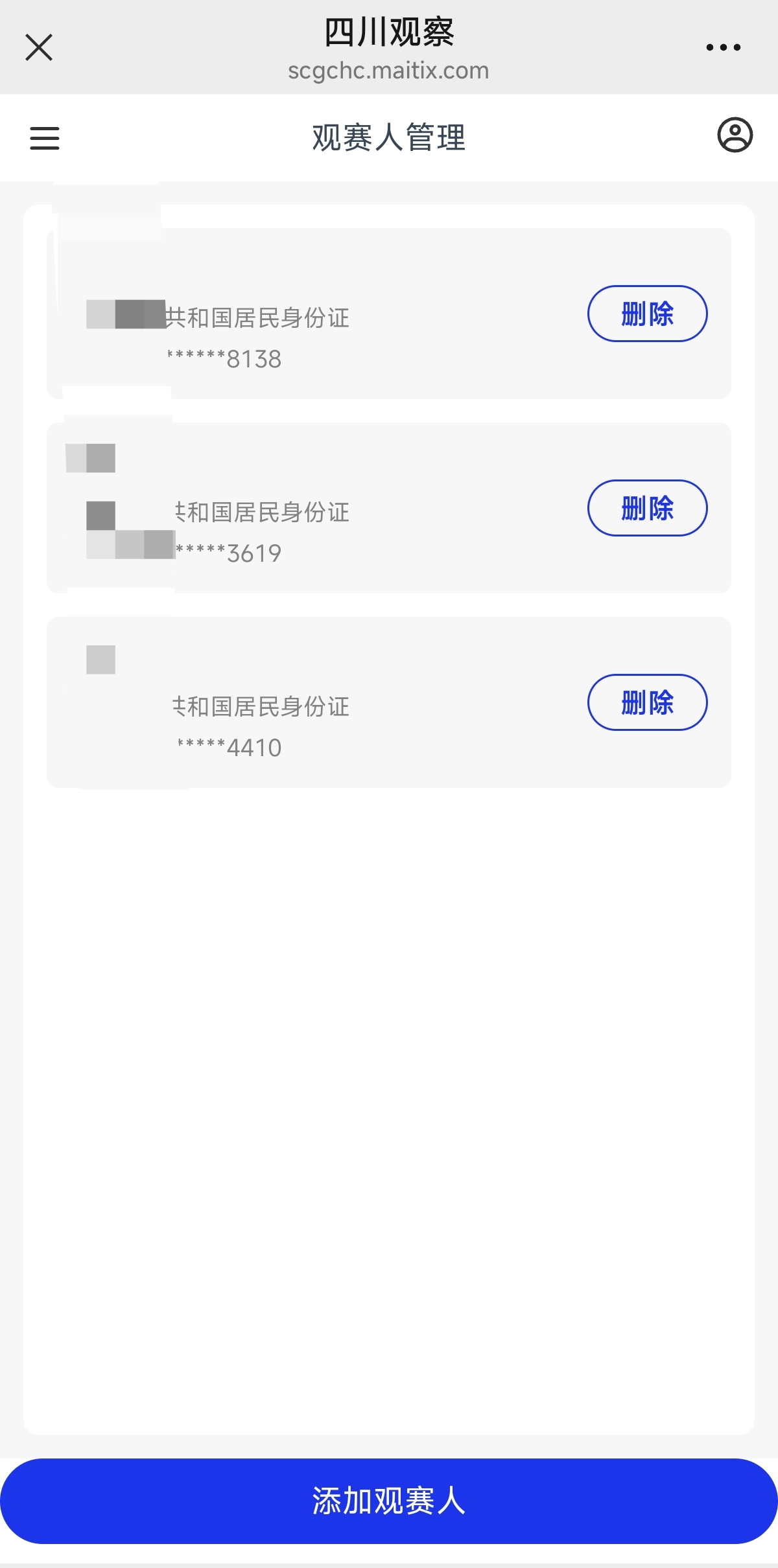Delete the viewer ending in 8138
The width and height of the screenshot is (778, 1568).
(x=646, y=313)
